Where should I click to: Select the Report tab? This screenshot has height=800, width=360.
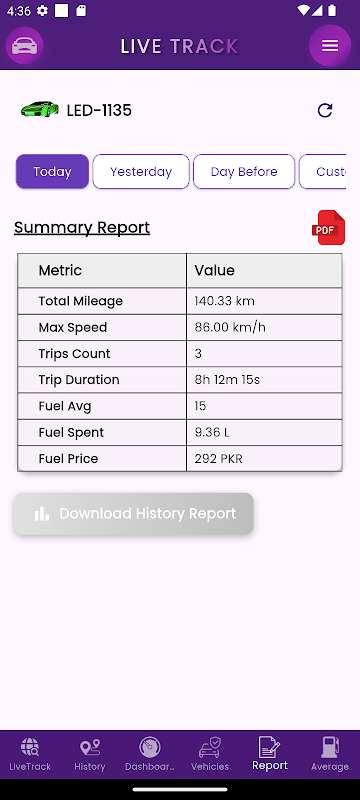pos(270,754)
